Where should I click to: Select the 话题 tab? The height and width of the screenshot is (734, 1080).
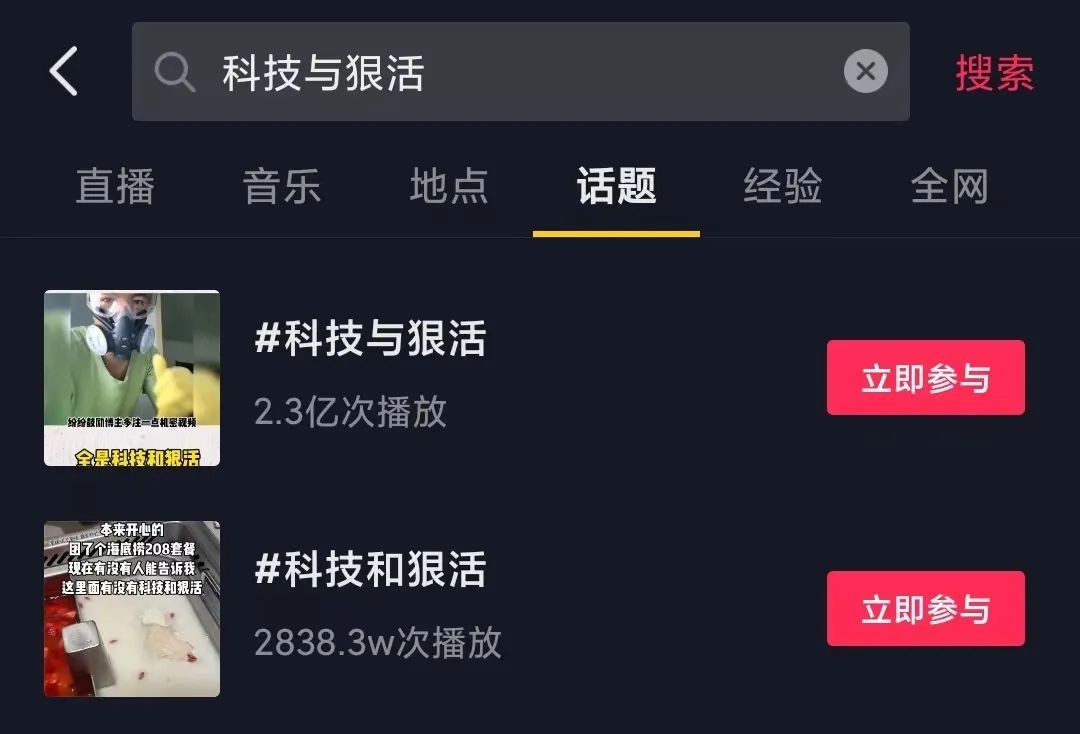[x=616, y=186]
